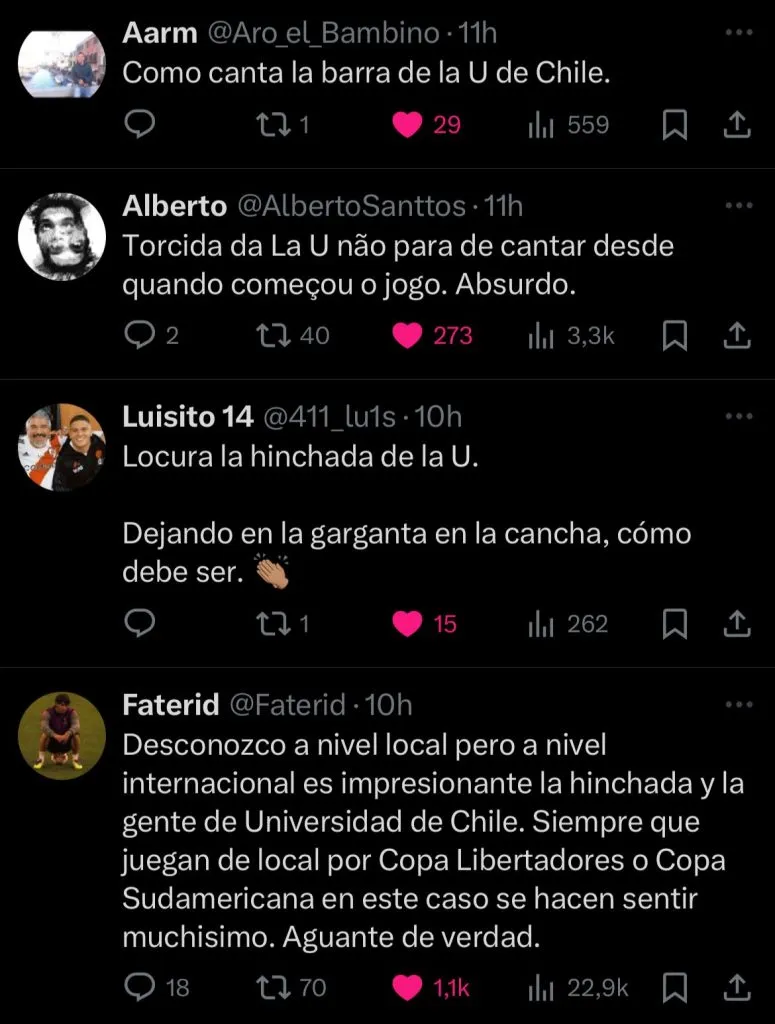This screenshot has width=775, height=1024.
Task: Like Luisito 14's tweet
Action: tap(407, 624)
